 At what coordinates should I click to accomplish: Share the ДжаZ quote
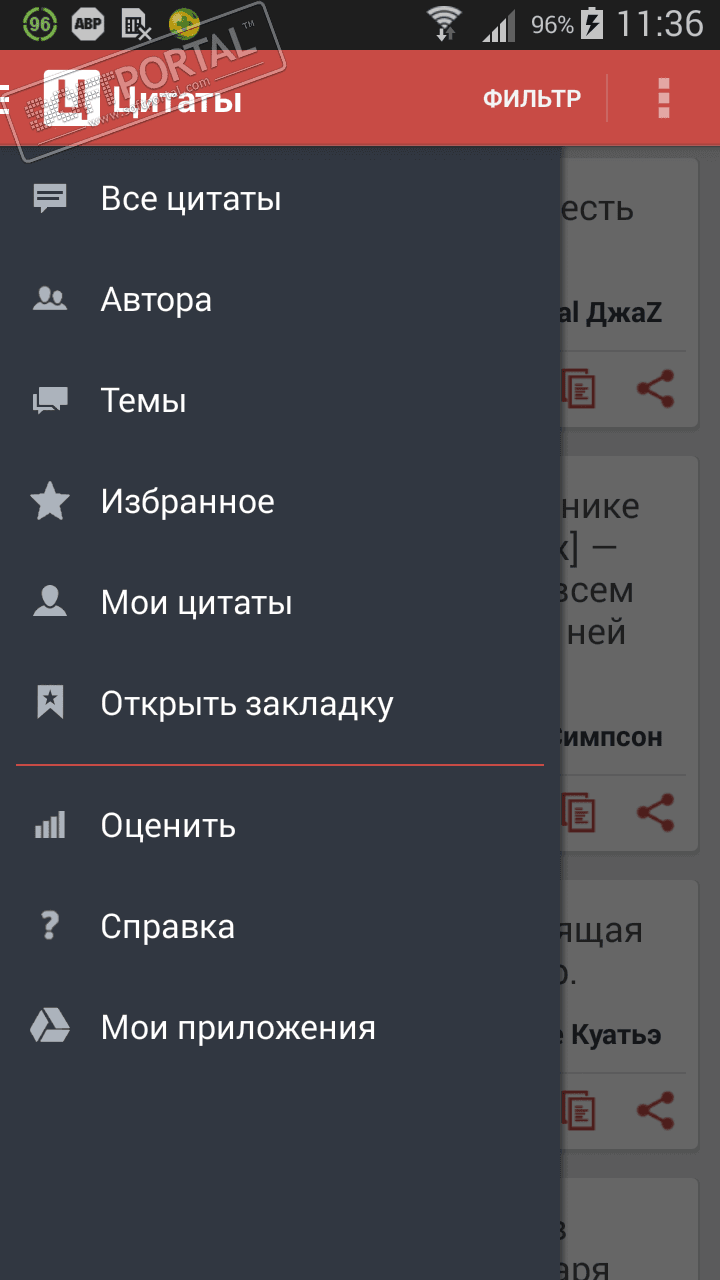tap(655, 389)
